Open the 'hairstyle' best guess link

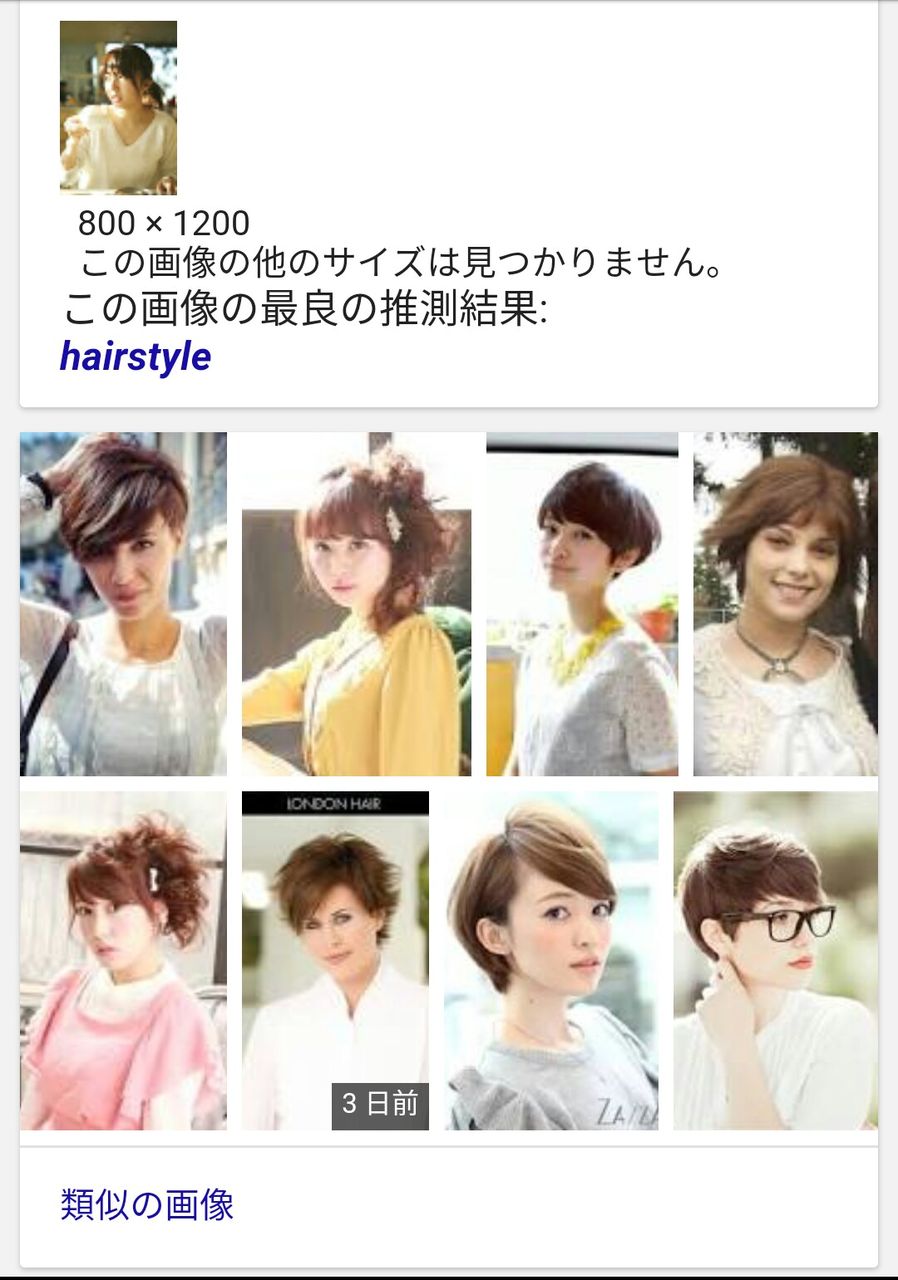point(135,357)
